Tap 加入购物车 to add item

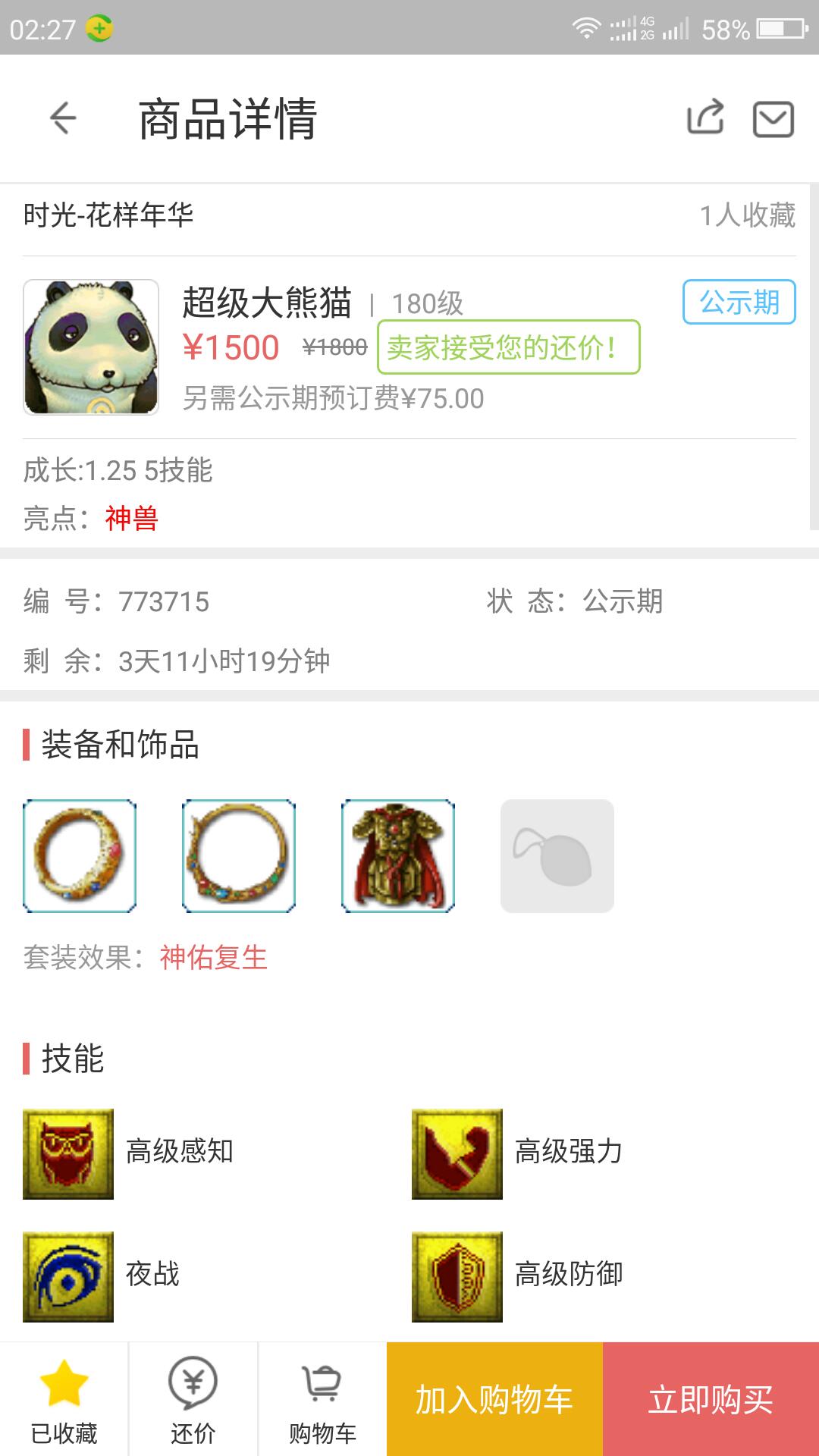[494, 1400]
